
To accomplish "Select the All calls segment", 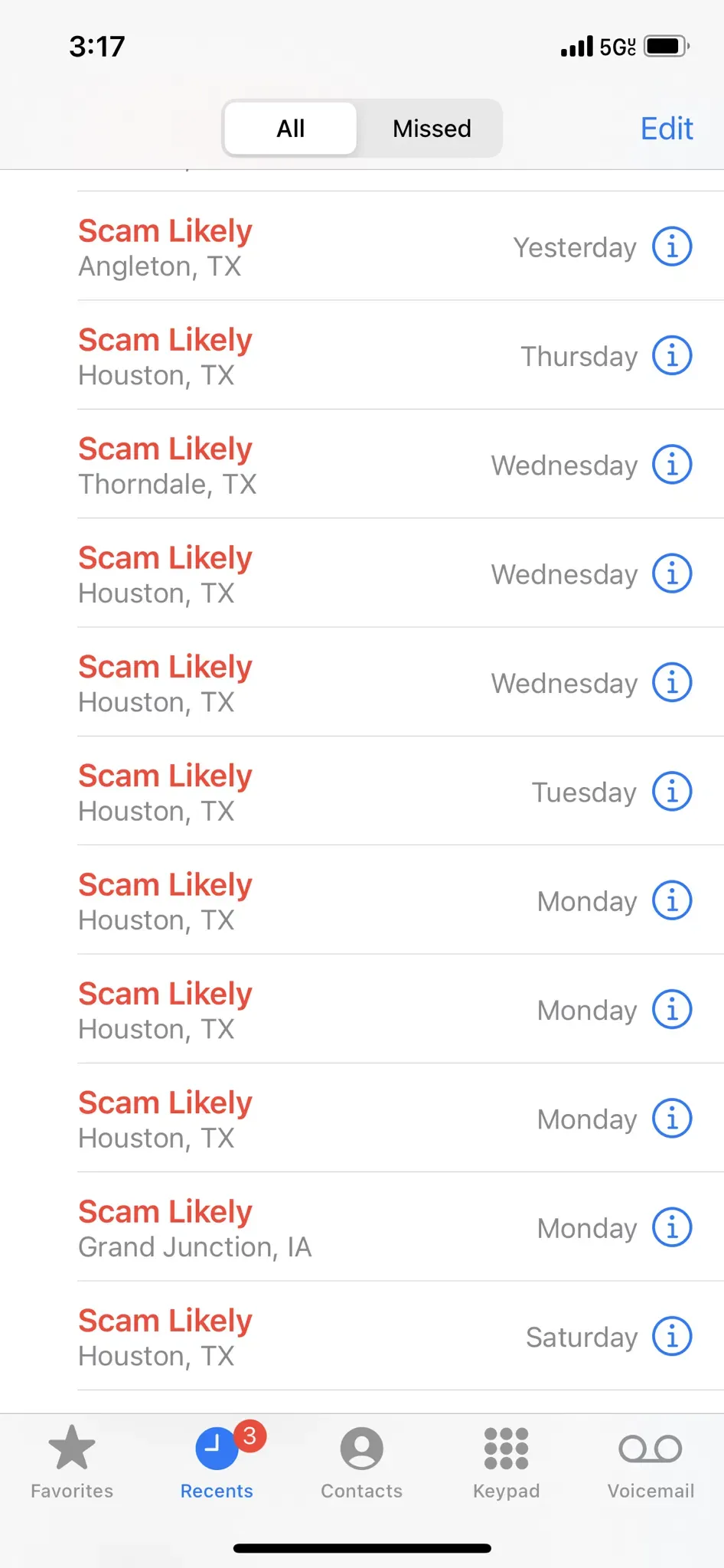I will 291,129.
